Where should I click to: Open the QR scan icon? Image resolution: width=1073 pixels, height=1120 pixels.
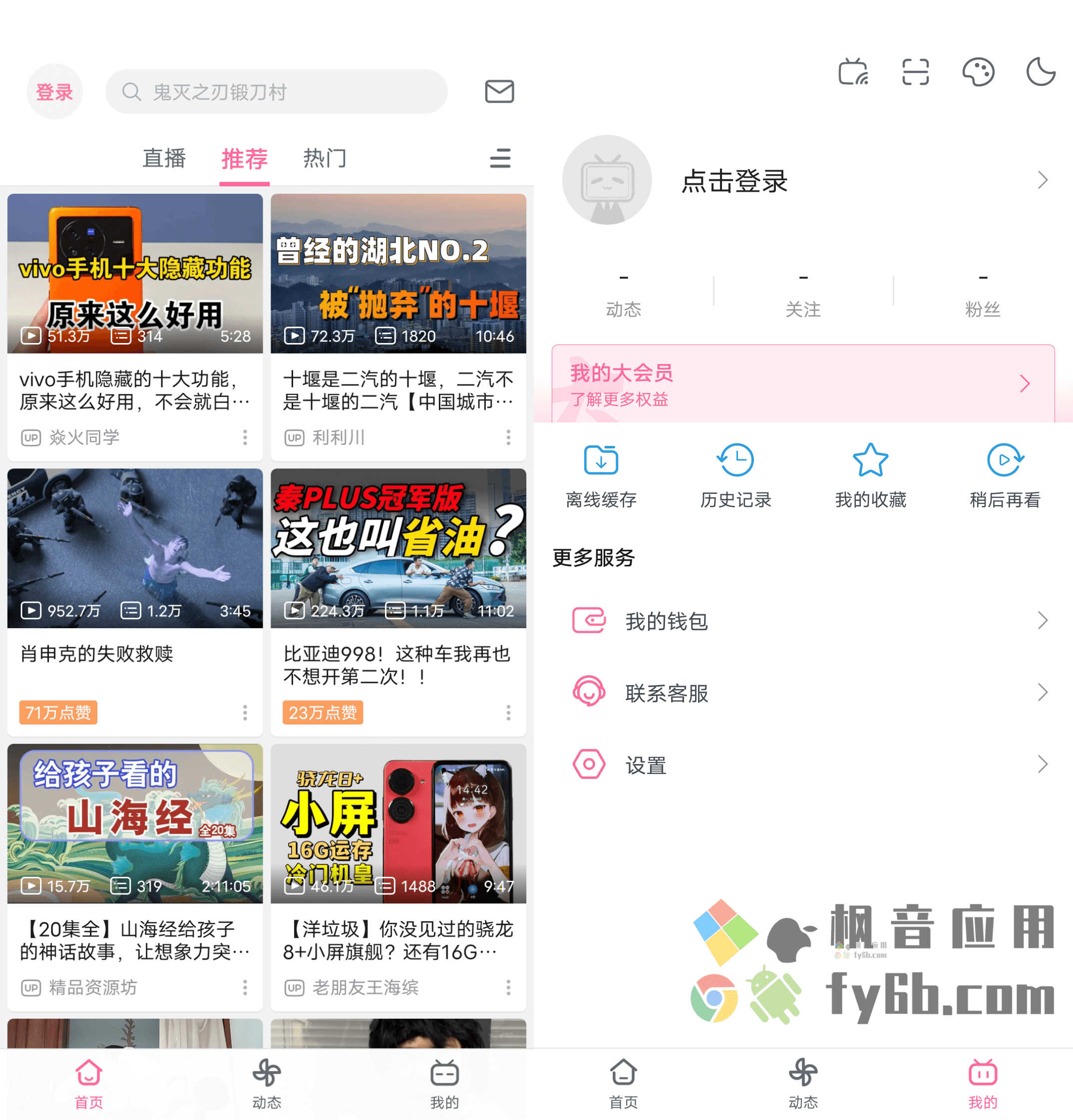(915, 72)
